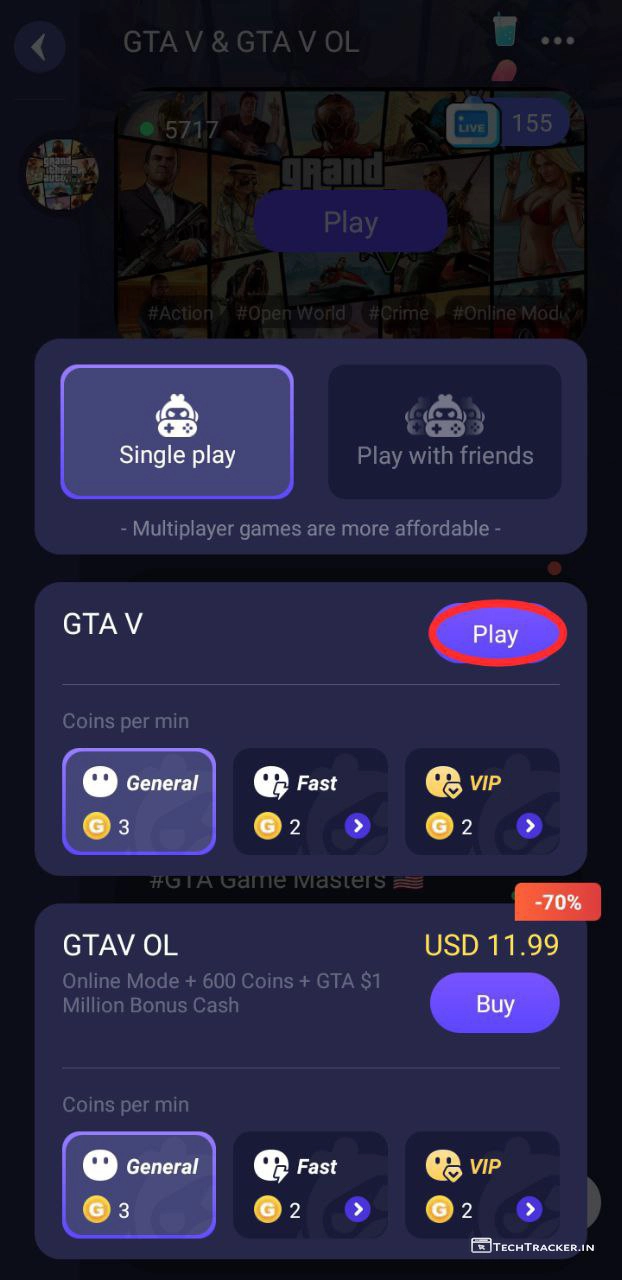The width and height of the screenshot is (622, 1280).
Task: Start GTA V with the Play button
Action: [x=496, y=634]
